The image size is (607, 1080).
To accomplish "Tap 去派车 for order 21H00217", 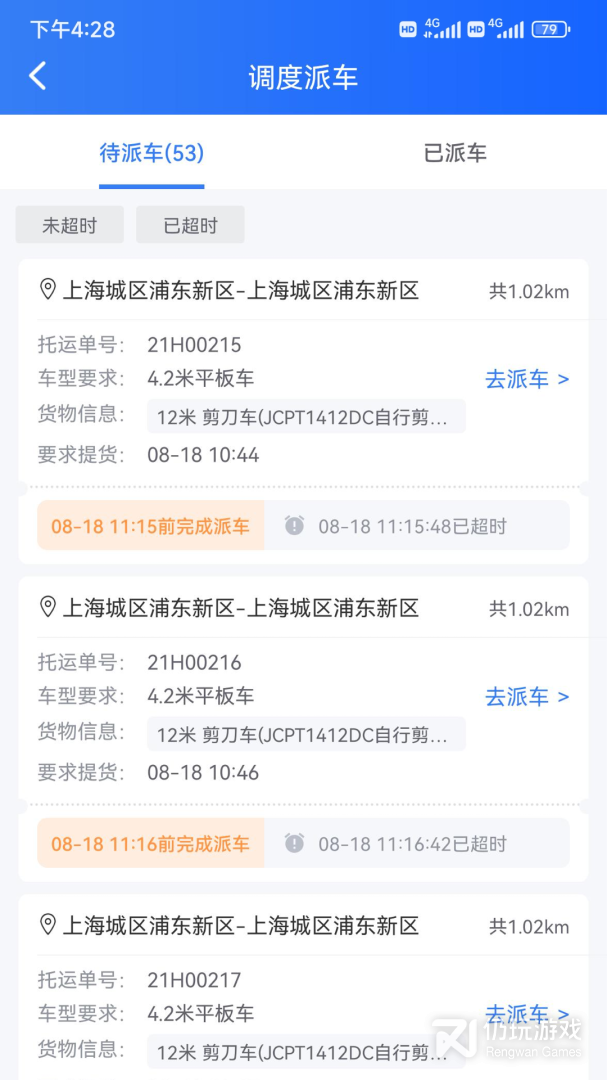I will [x=527, y=1013].
